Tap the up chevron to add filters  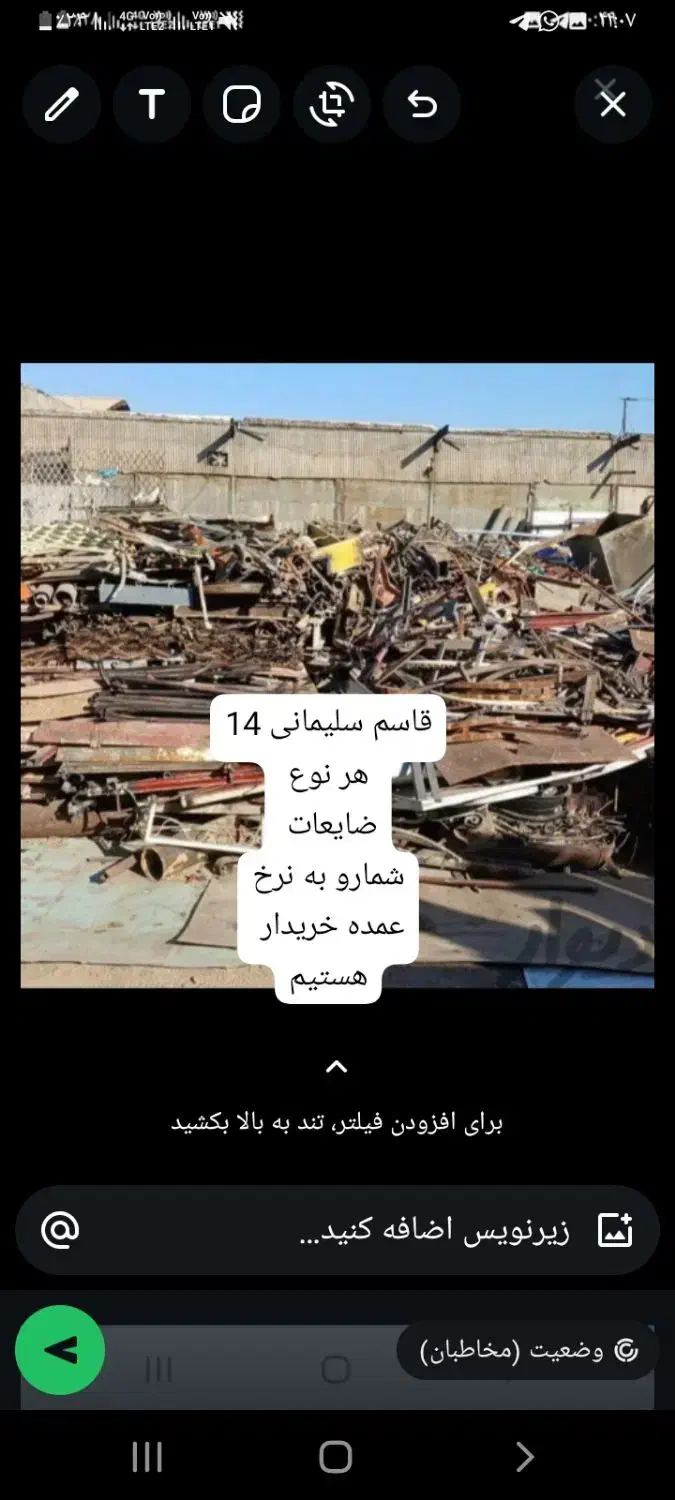pyautogui.click(x=337, y=1067)
